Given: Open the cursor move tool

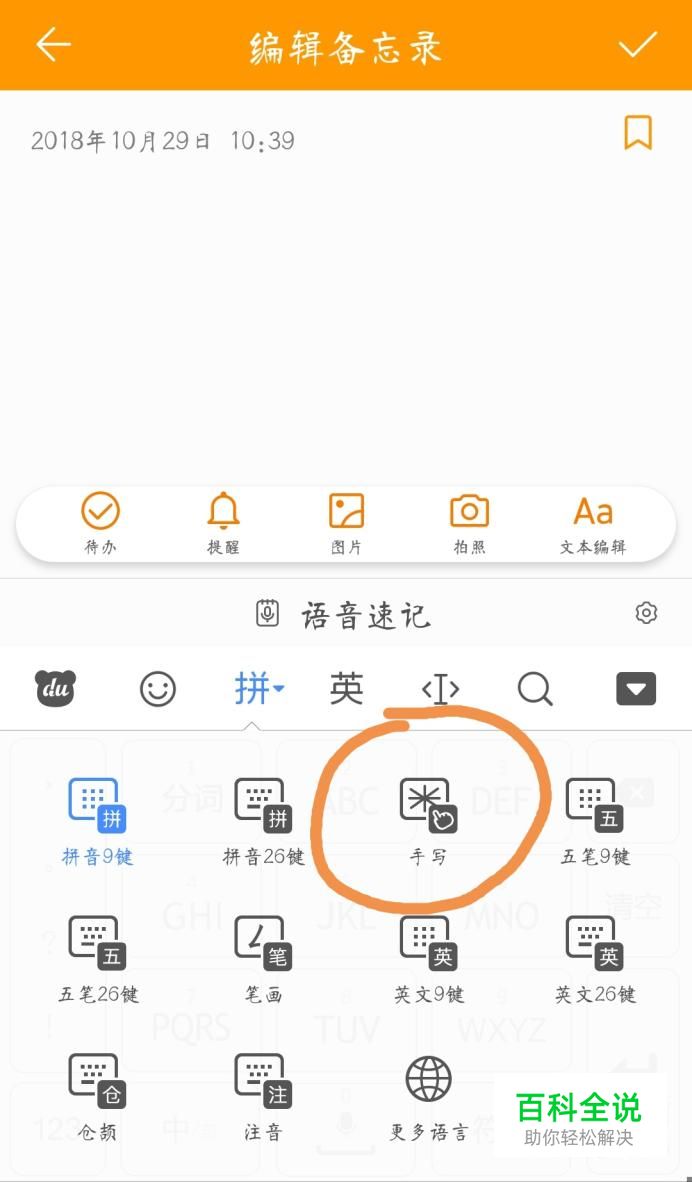Looking at the screenshot, I should coord(441,689).
